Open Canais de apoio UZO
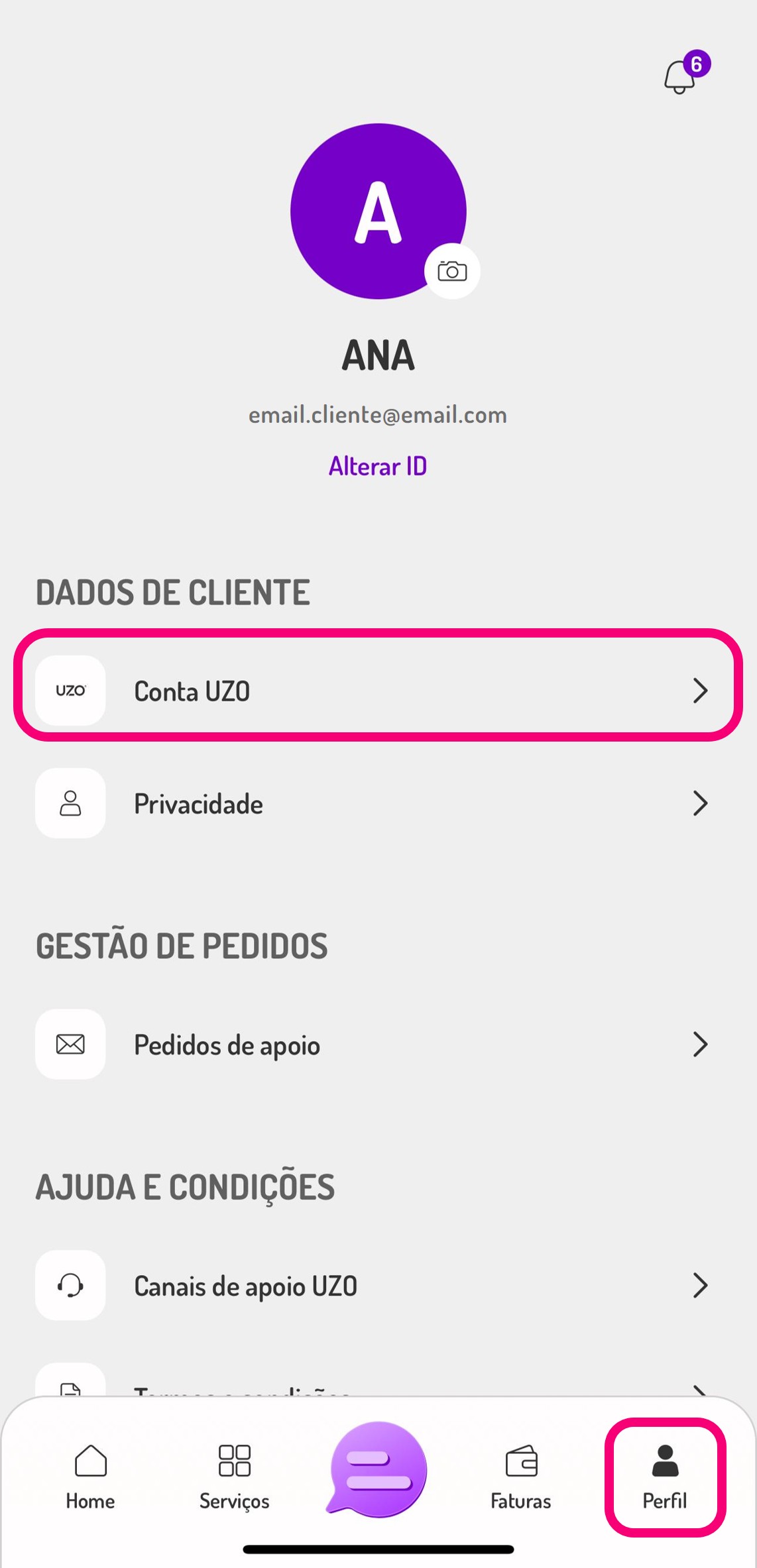 378,1286
